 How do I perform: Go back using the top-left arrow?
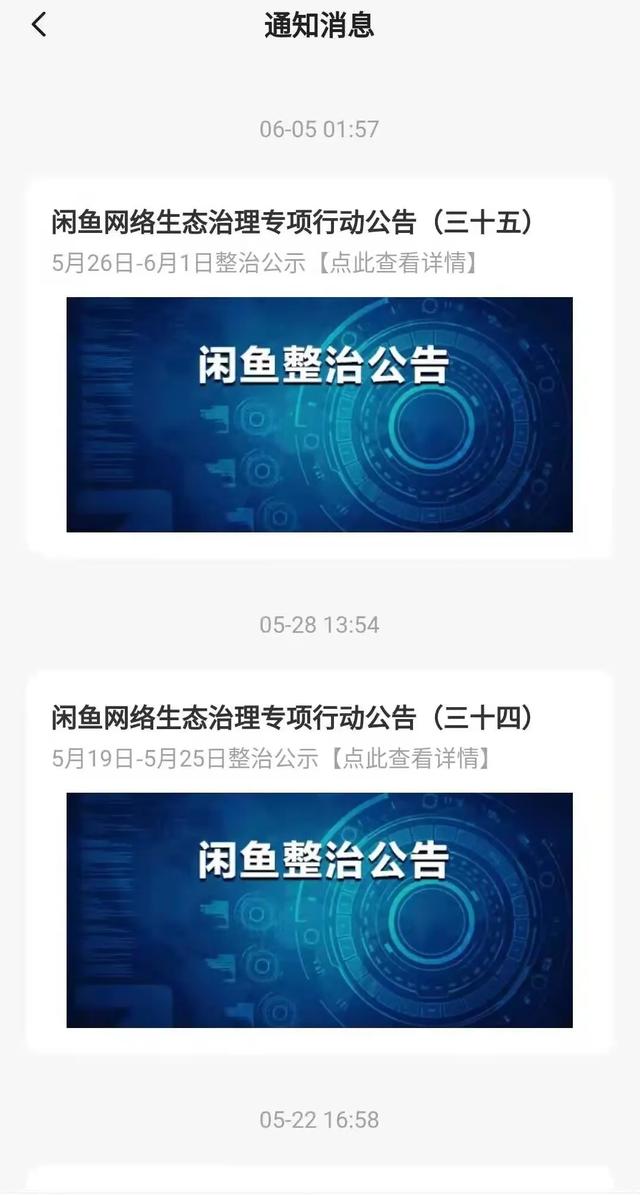[x=39, y=25]
